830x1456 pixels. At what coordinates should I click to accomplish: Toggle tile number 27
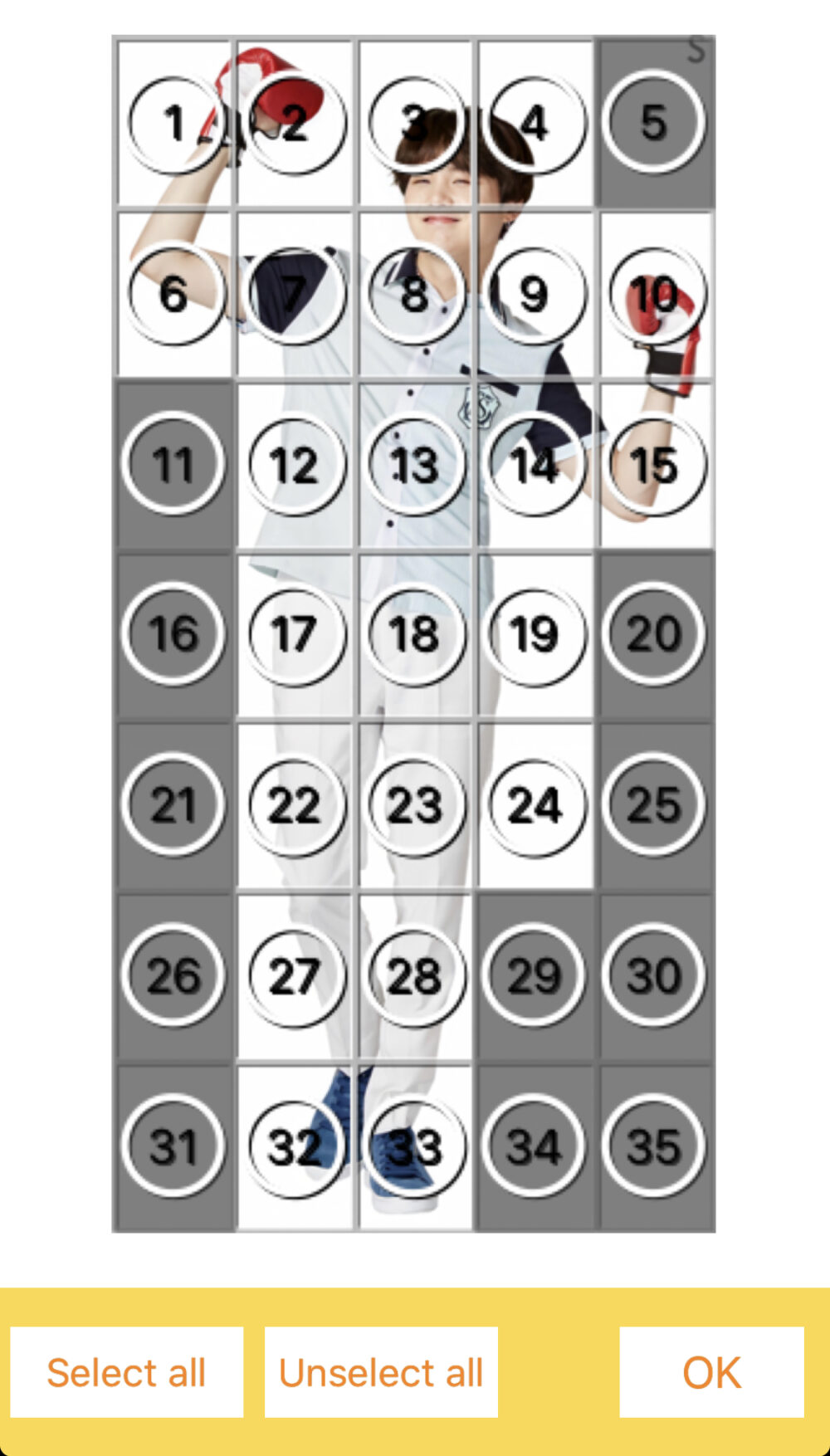294,975
